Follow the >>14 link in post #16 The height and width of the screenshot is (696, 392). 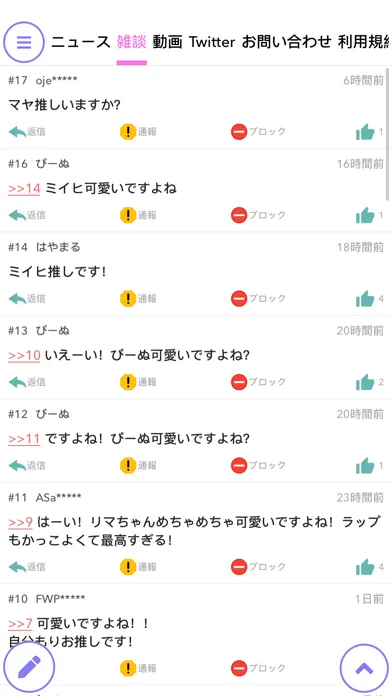pos(24,189)
